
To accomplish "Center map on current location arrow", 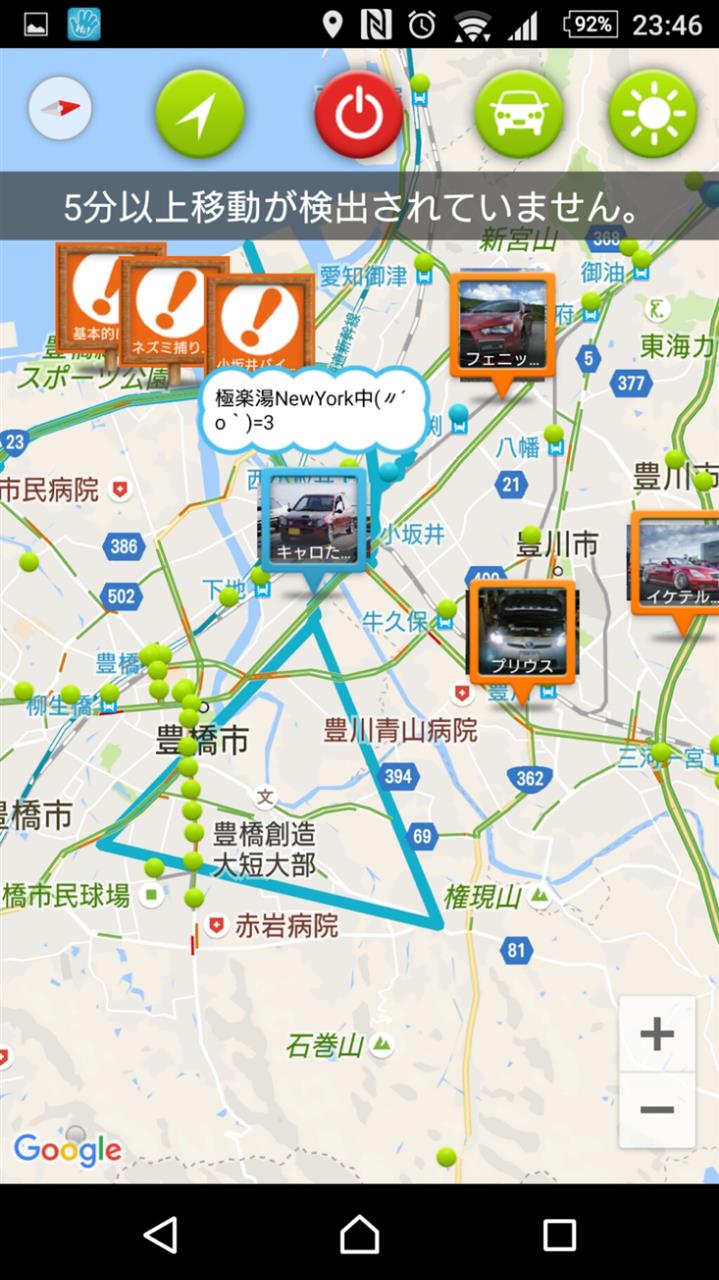I will point(200,115).
